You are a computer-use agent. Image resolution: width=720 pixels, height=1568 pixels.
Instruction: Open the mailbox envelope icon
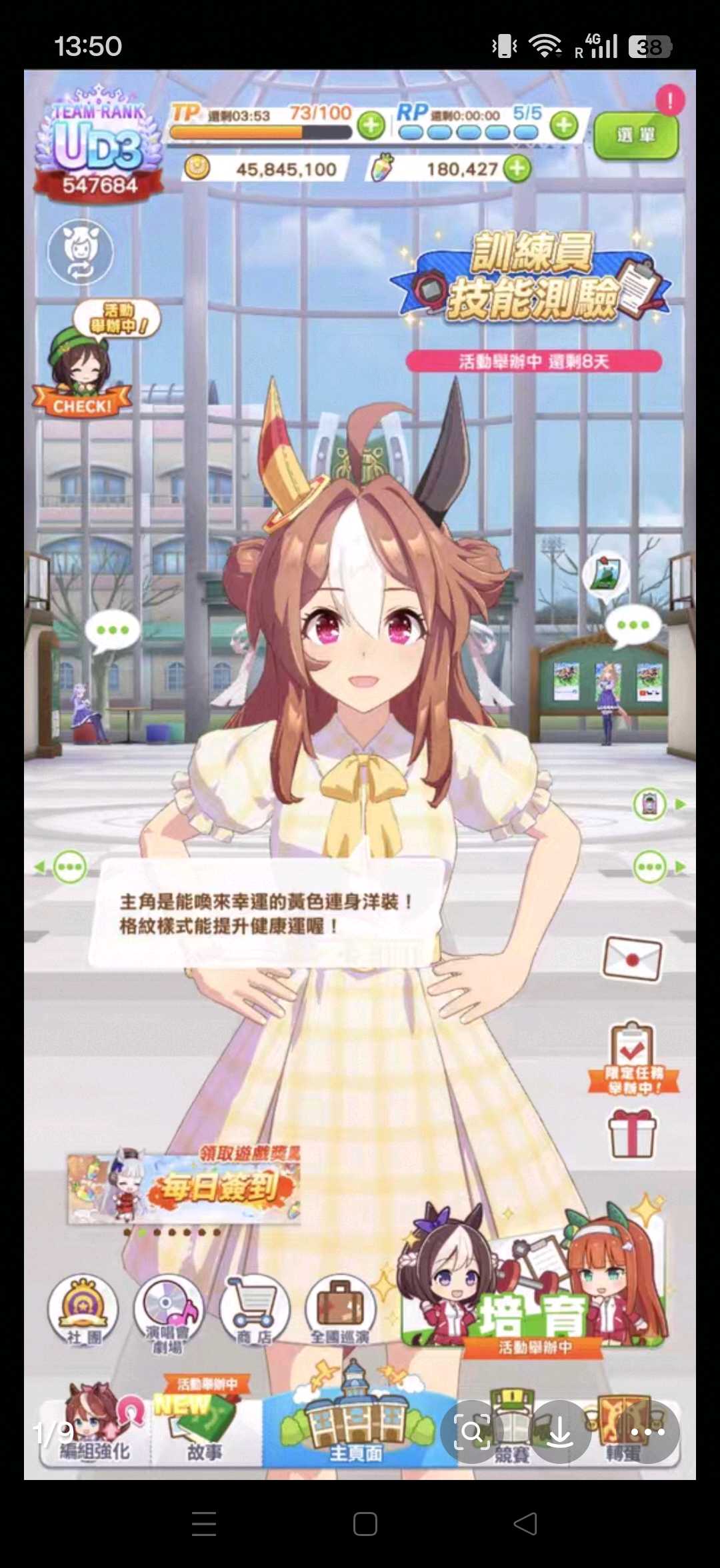click(631, 959)
